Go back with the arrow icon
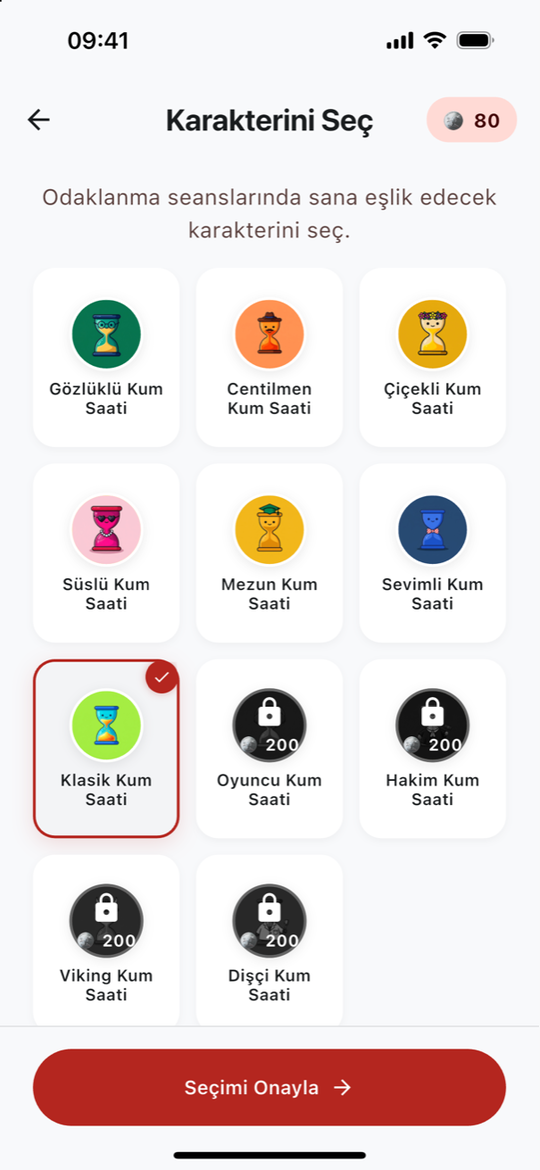 coord(39,119)
